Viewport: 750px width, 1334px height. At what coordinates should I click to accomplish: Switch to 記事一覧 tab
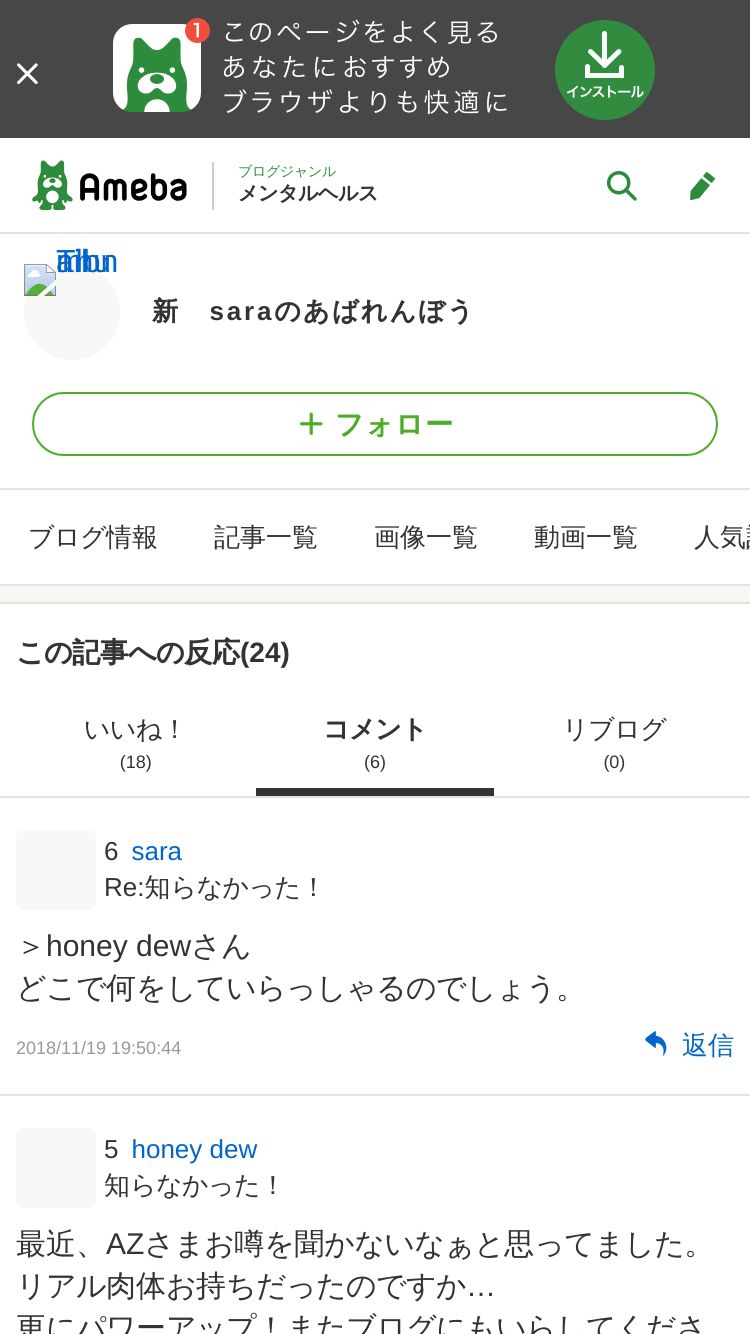266,537
